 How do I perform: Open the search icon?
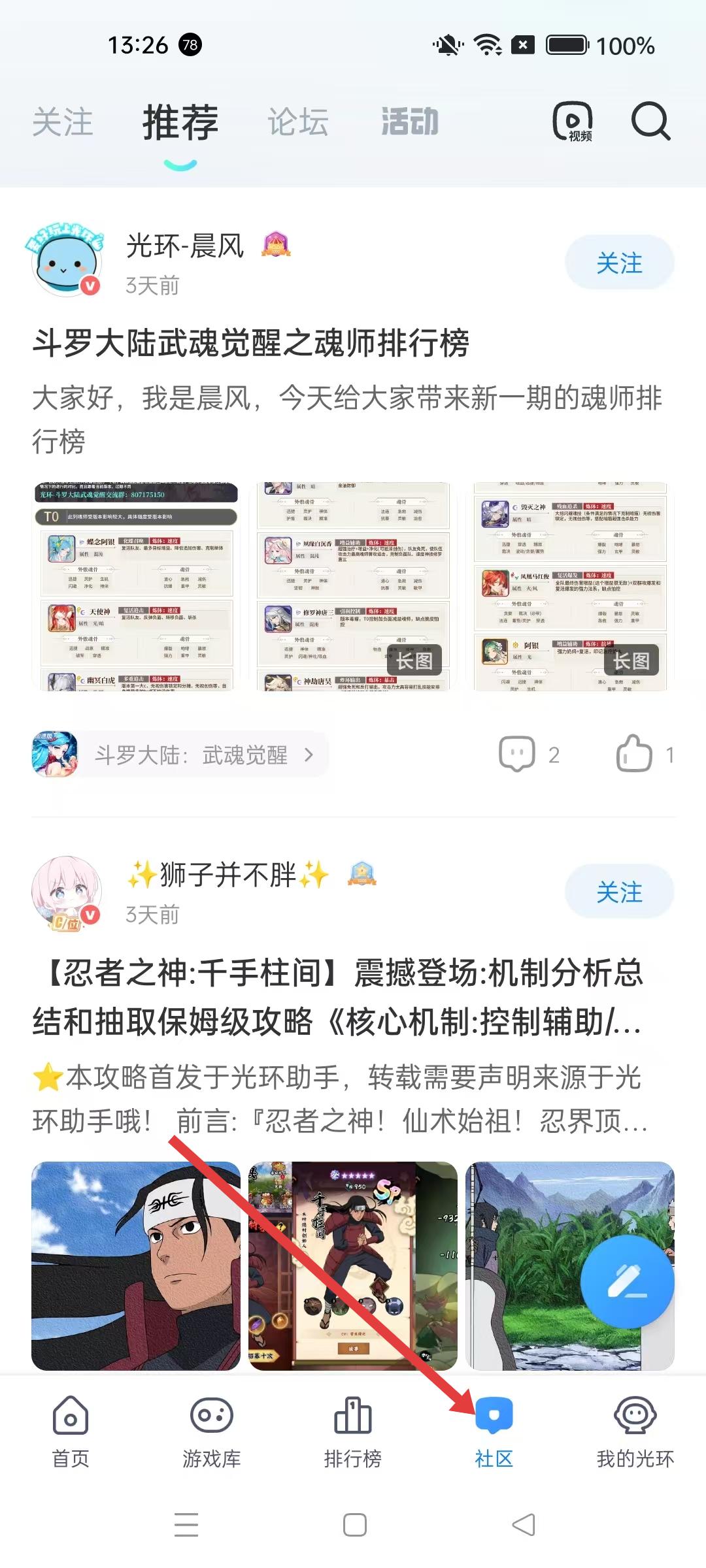click(x=650, y=122)
